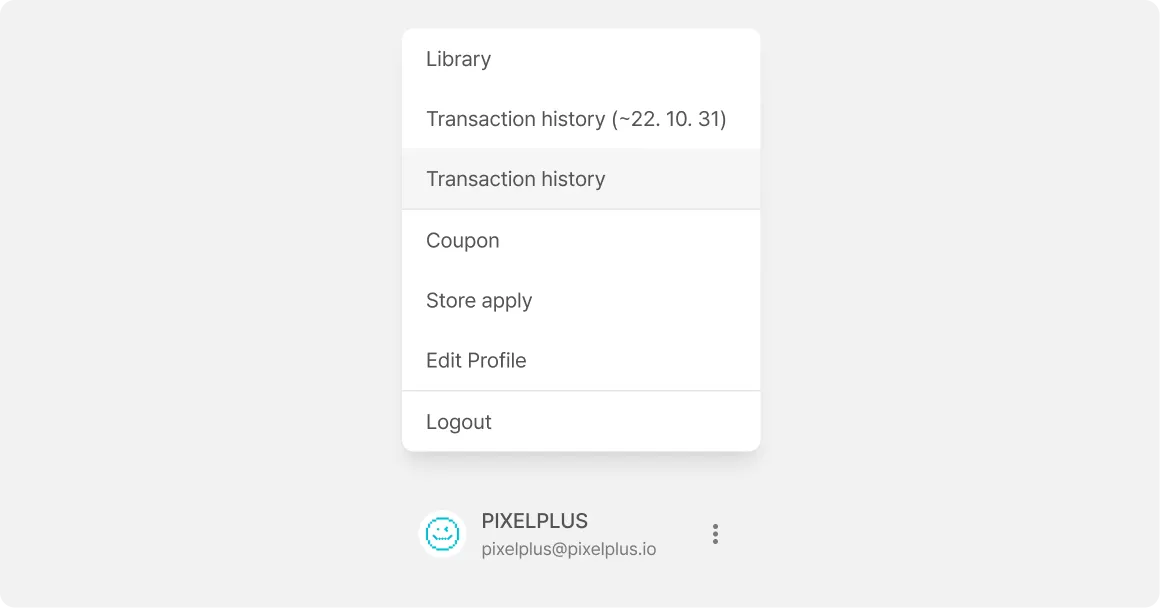The width and height of the screenshot is (1160, 608).
Task: Tap the three-dot menu beside PIXELPLUS
Action: [715, 534]
